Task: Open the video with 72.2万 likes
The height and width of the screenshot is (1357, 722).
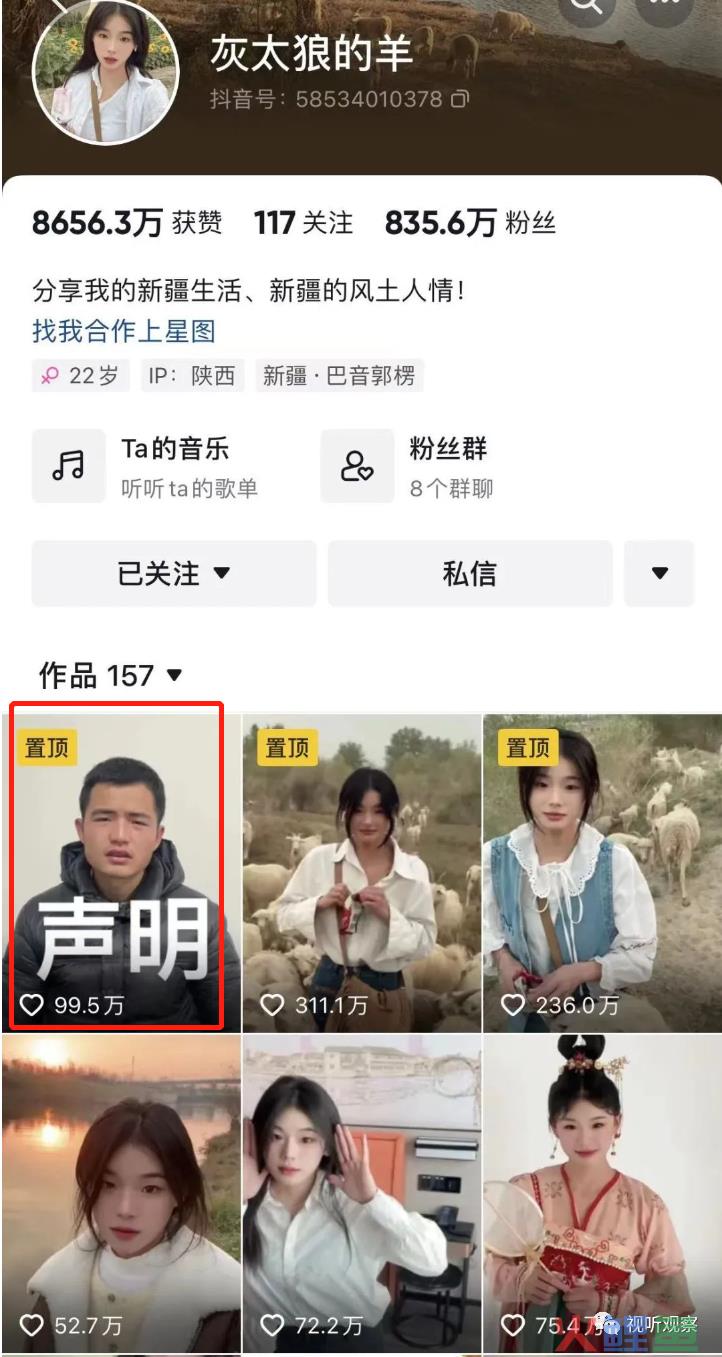Action: tap(361, 1194)
